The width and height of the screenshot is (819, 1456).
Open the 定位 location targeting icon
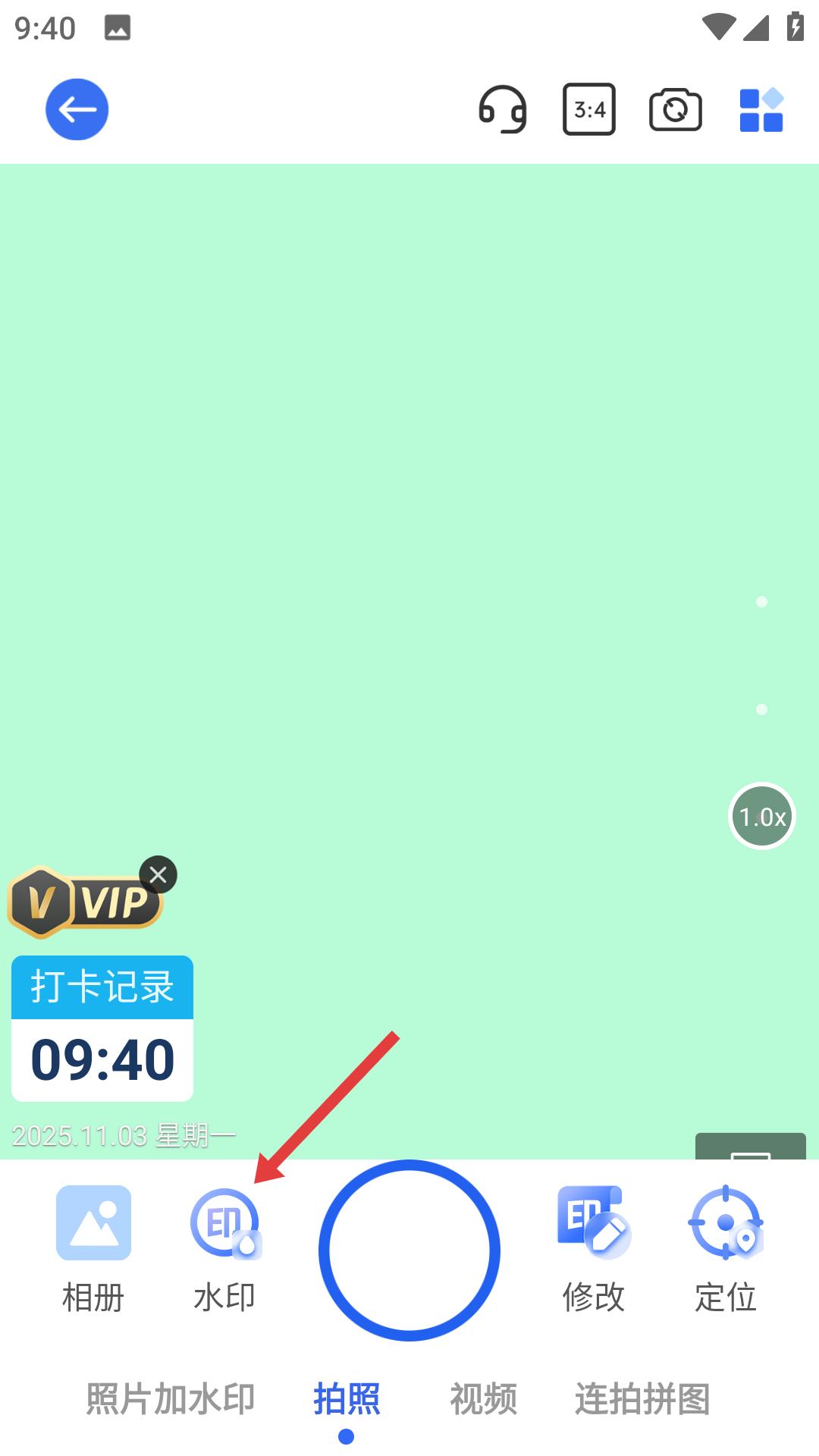click(726, 1222)
